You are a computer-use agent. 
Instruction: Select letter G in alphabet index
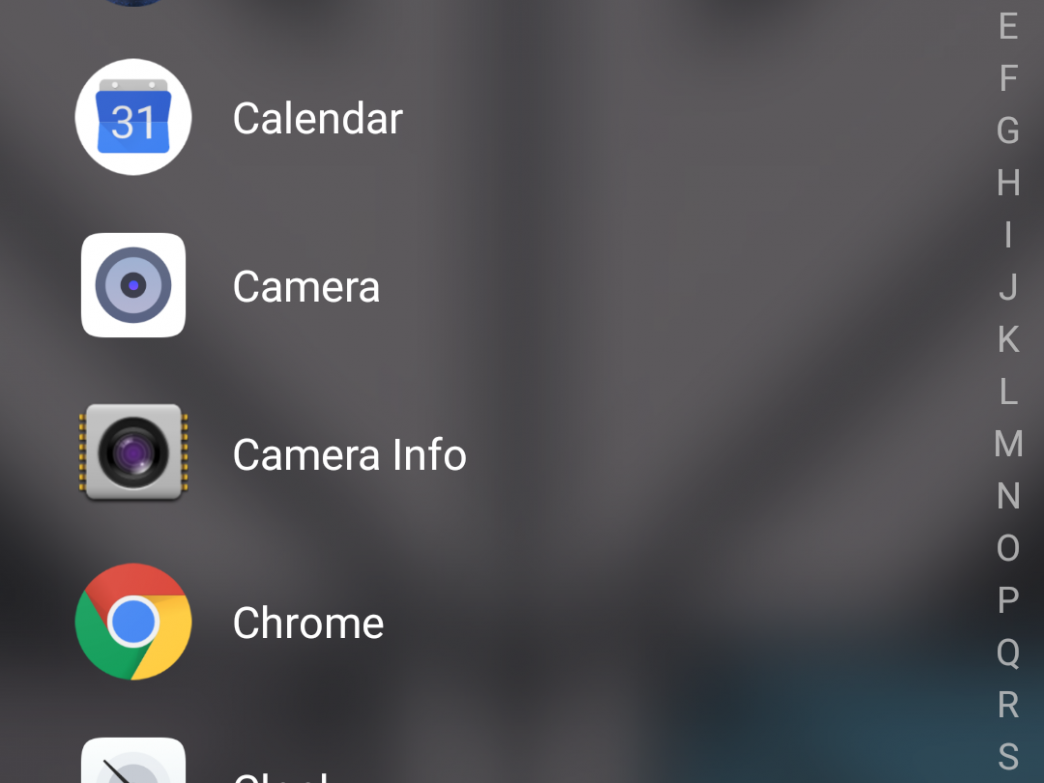click(x=1008, y=130)
